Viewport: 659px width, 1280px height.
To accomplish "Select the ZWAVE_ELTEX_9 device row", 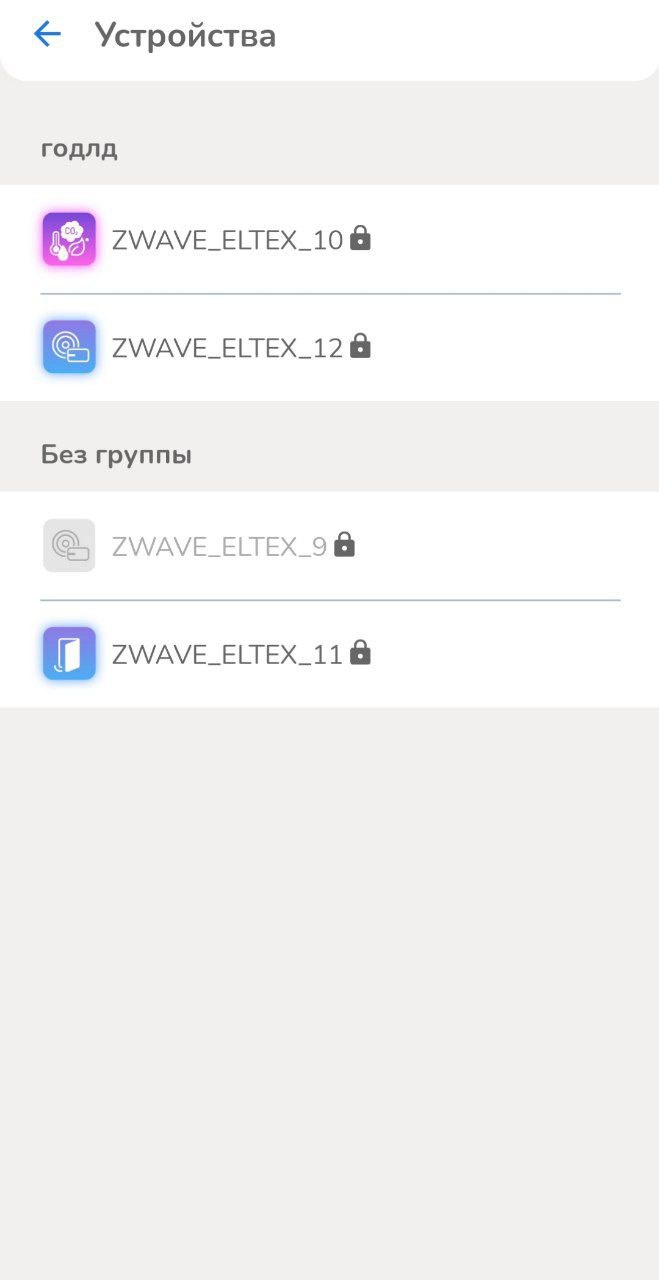I will 219,546.
